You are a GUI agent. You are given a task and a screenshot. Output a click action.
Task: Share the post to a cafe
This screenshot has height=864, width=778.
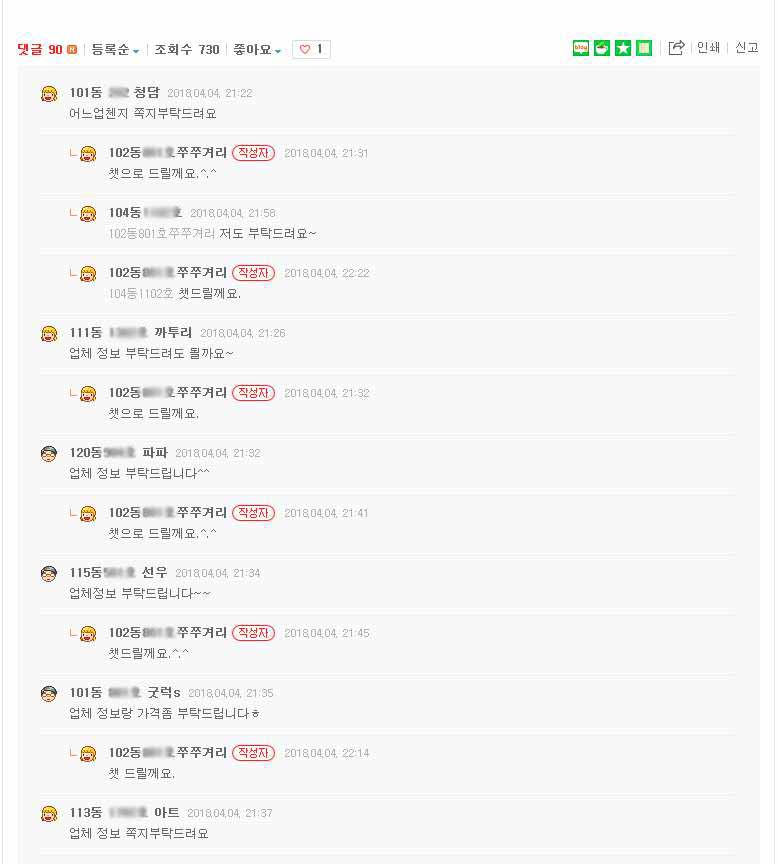point(601,48)
